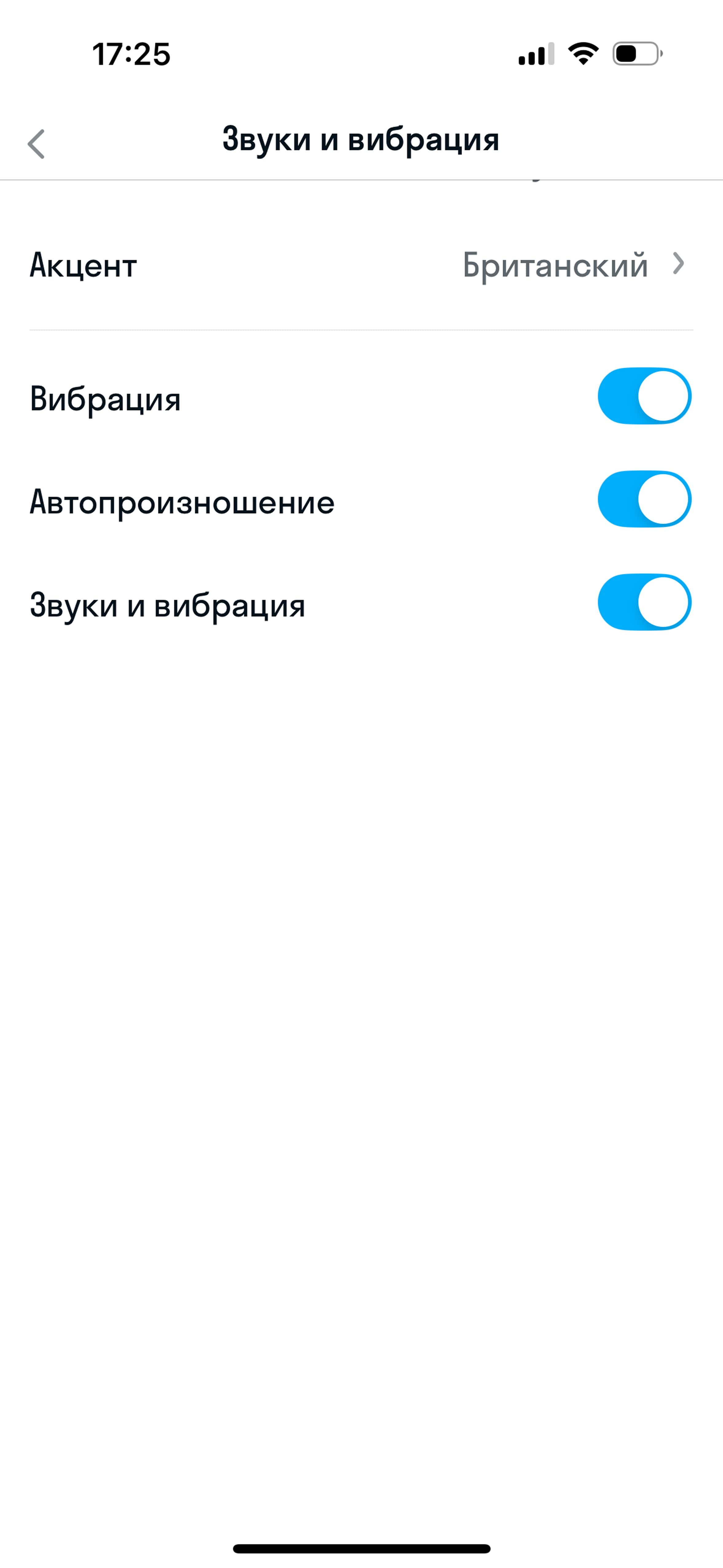Go back using the header arrow

pyautogui.click(x=37, y=144)
